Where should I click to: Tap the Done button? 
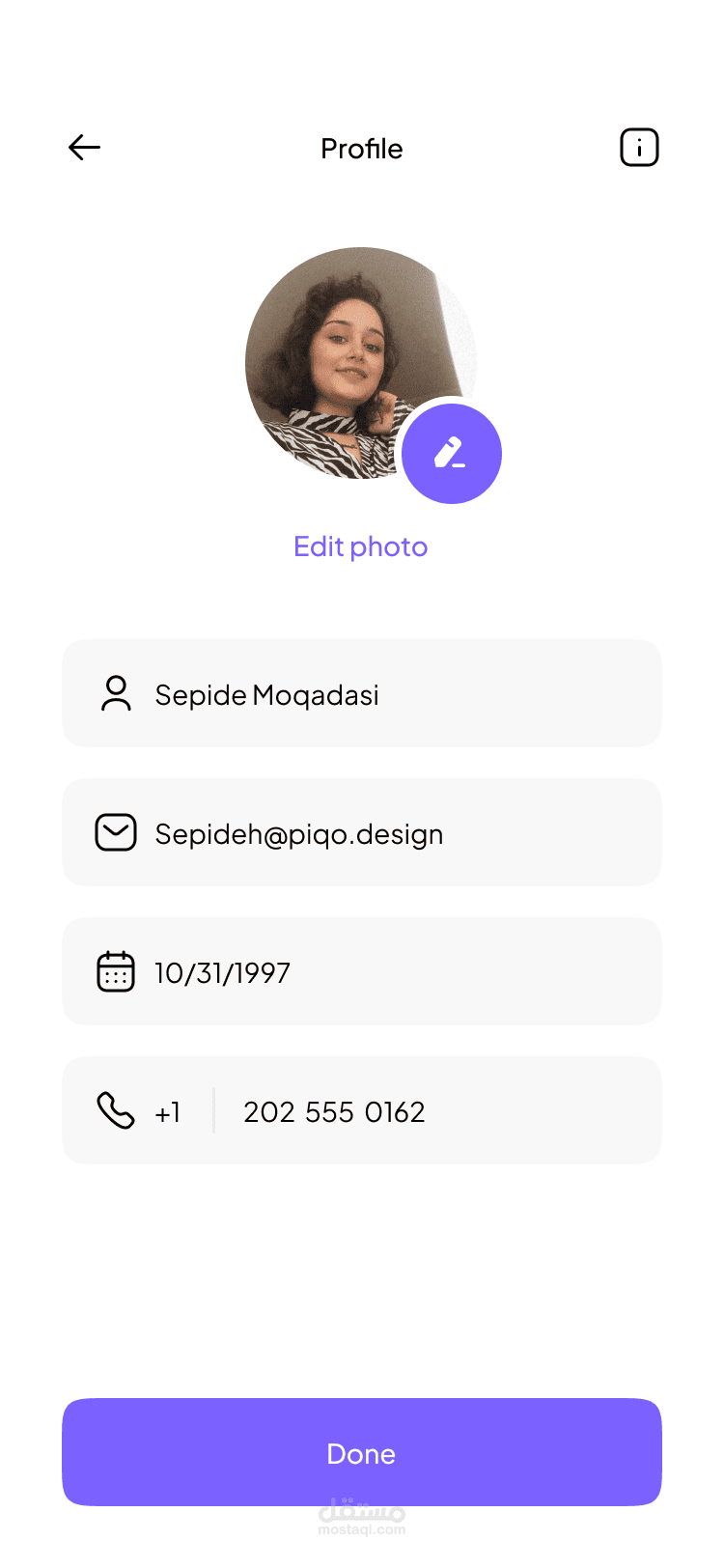coord(362,1452)
